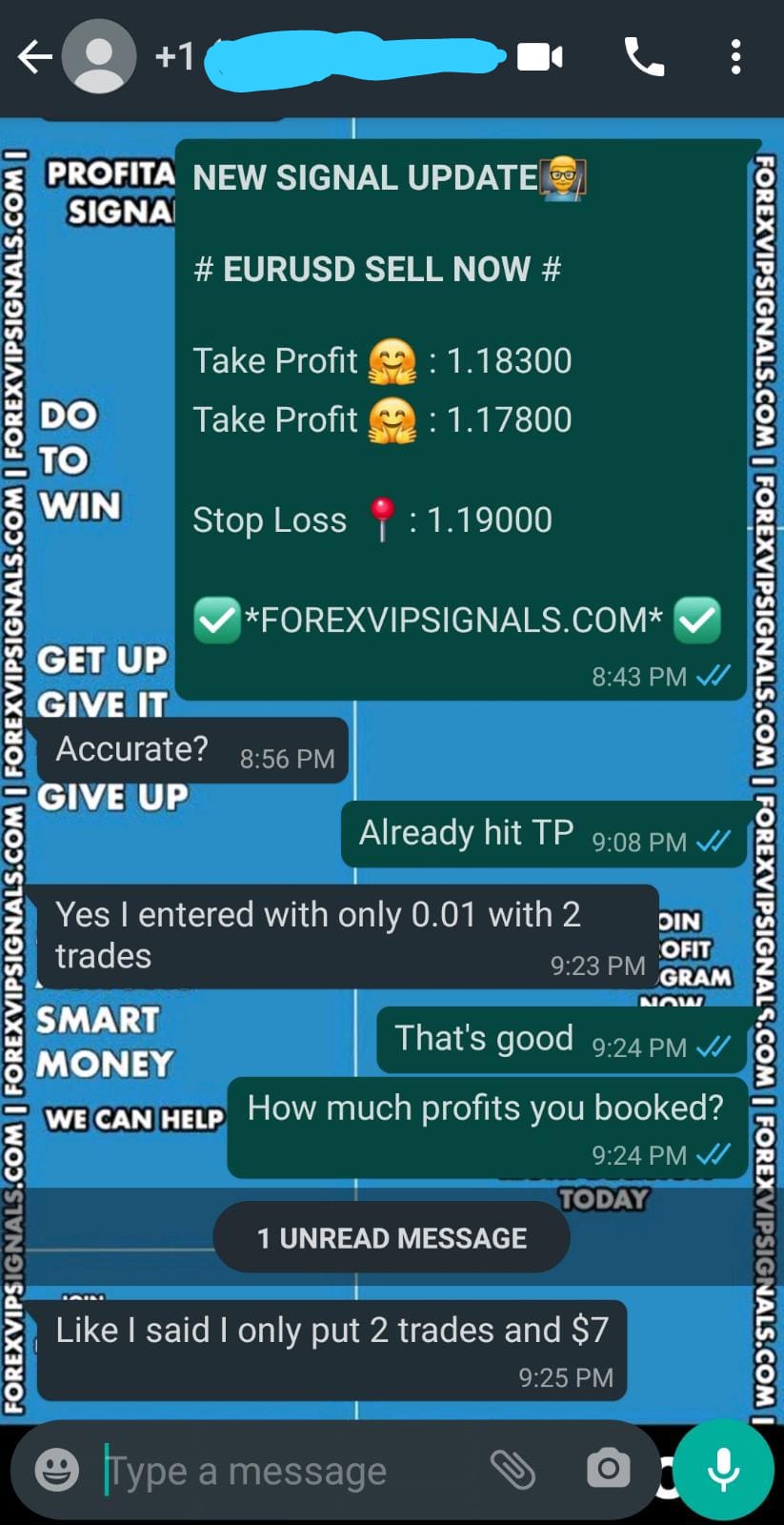
Task: Attach a file with the paperclip
Action: [x=513, y=1469]
